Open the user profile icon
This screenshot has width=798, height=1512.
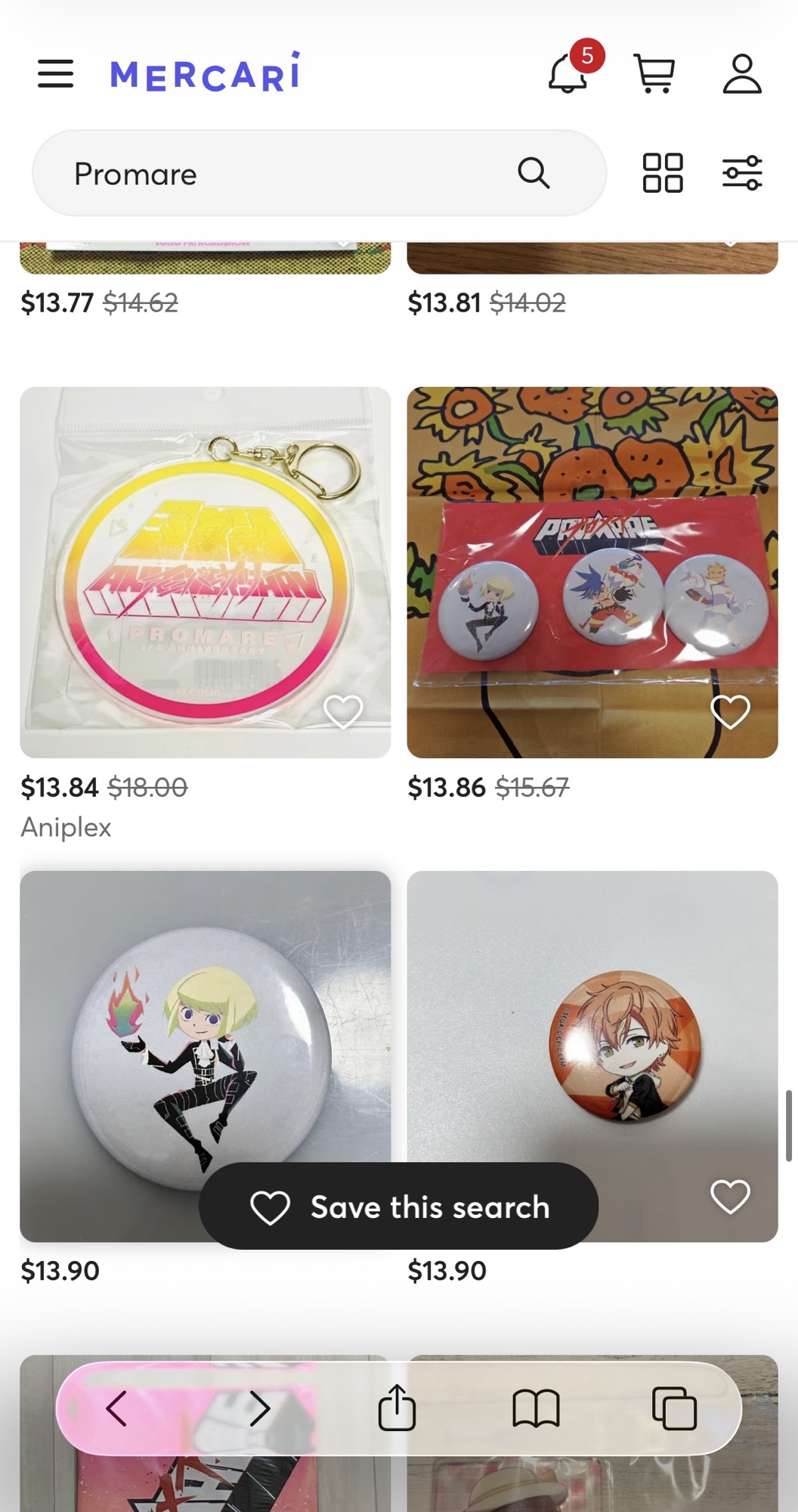pos(742,73)
